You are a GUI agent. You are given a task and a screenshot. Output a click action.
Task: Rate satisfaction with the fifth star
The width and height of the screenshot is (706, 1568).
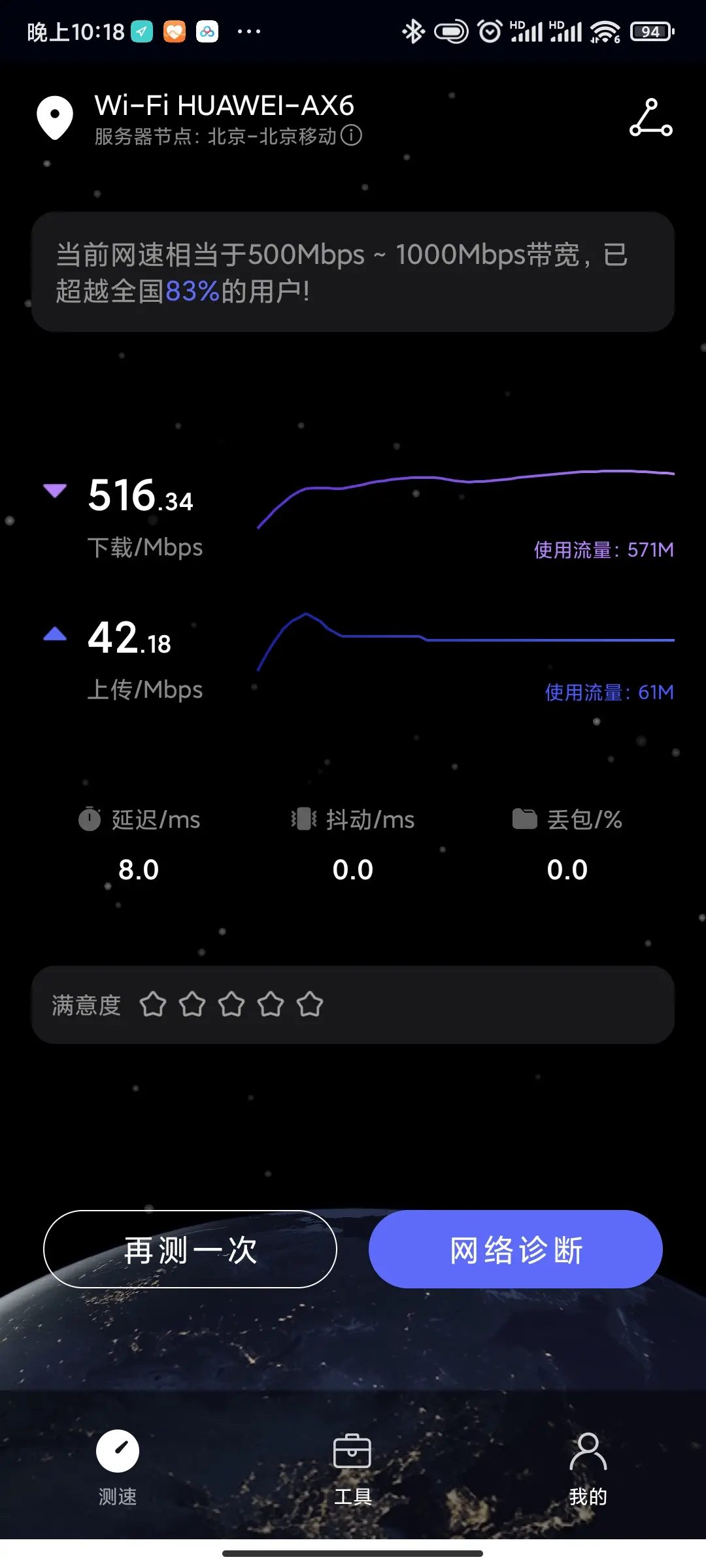310,1004
